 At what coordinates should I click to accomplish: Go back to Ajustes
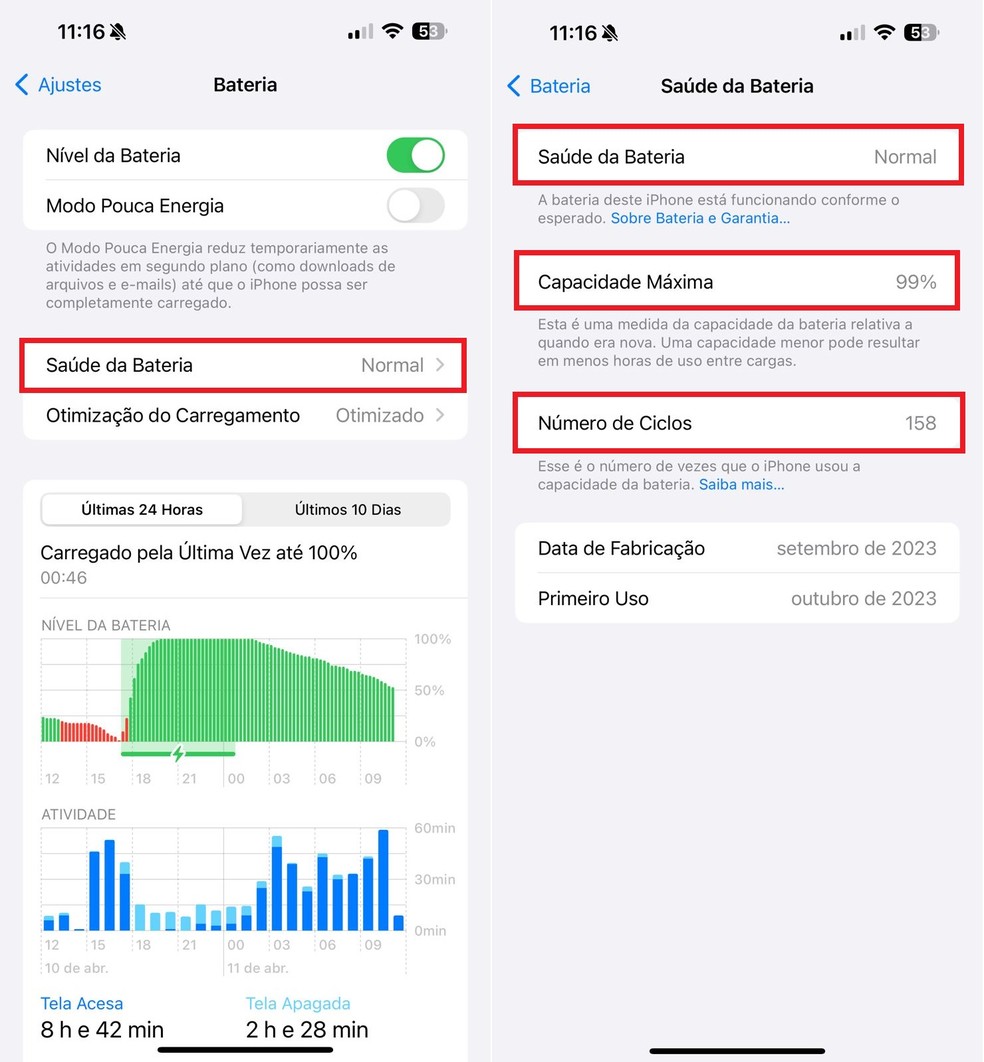point(58,85)
